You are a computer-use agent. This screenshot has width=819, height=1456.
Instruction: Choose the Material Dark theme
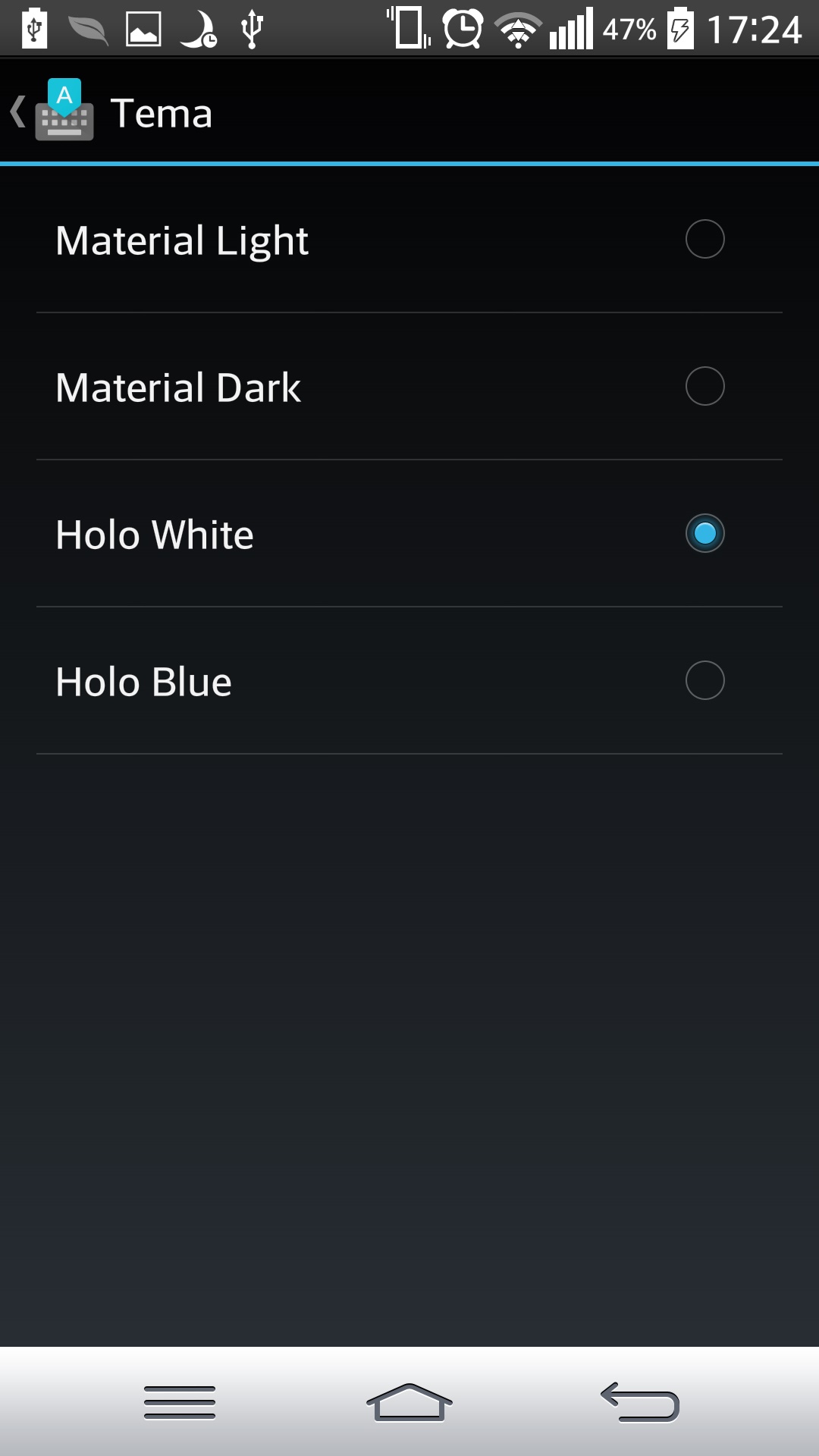click(x=409, y=387)
